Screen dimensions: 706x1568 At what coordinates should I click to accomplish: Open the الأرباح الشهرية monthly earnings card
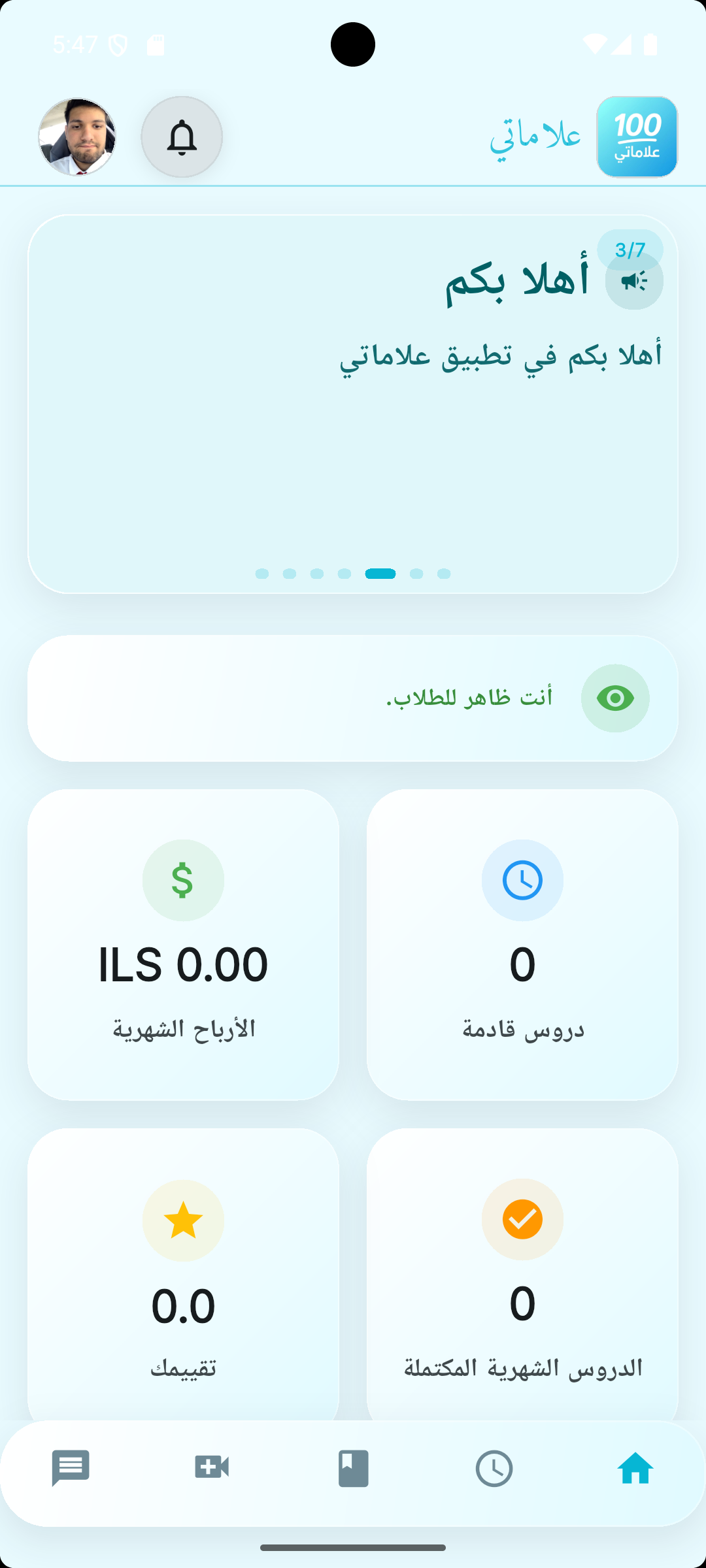[183, 945]
